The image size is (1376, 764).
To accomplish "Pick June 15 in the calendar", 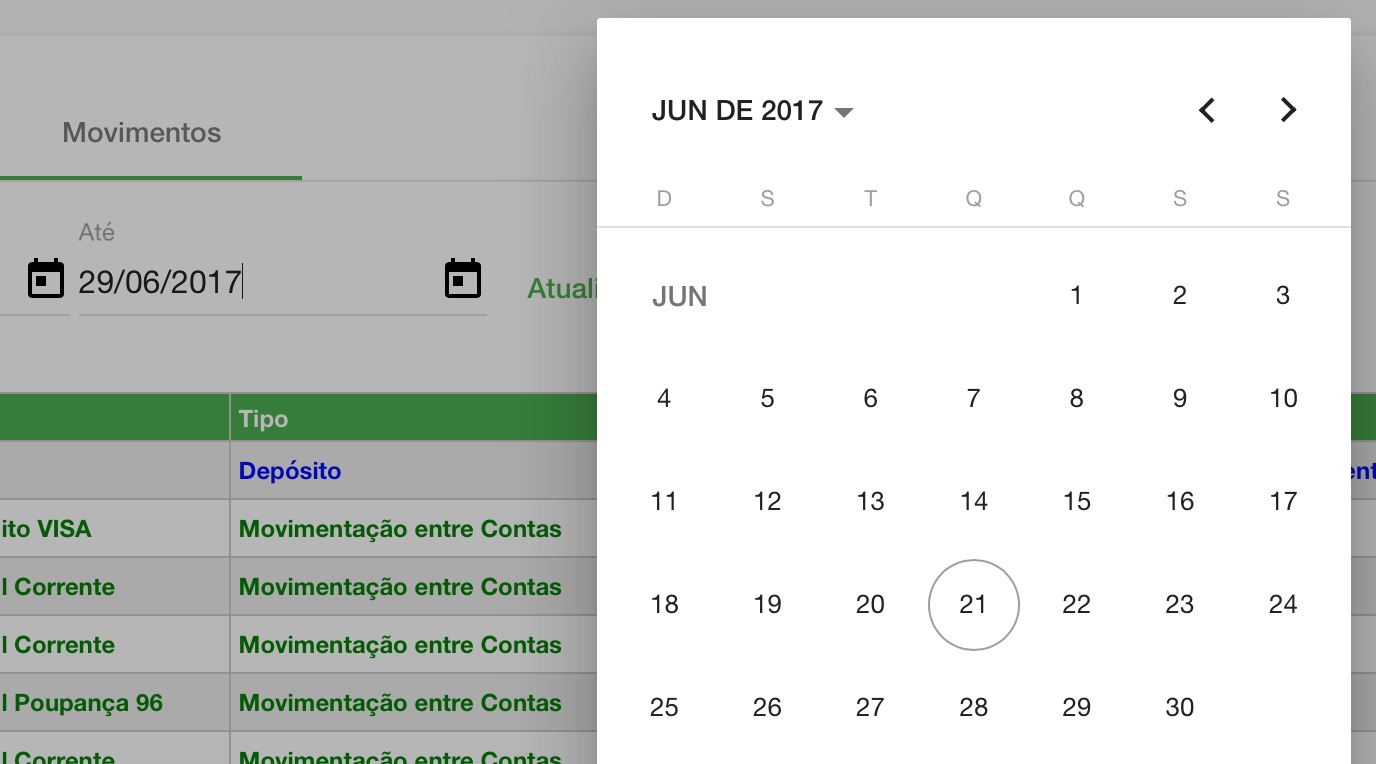I will tap(1076, 501).
